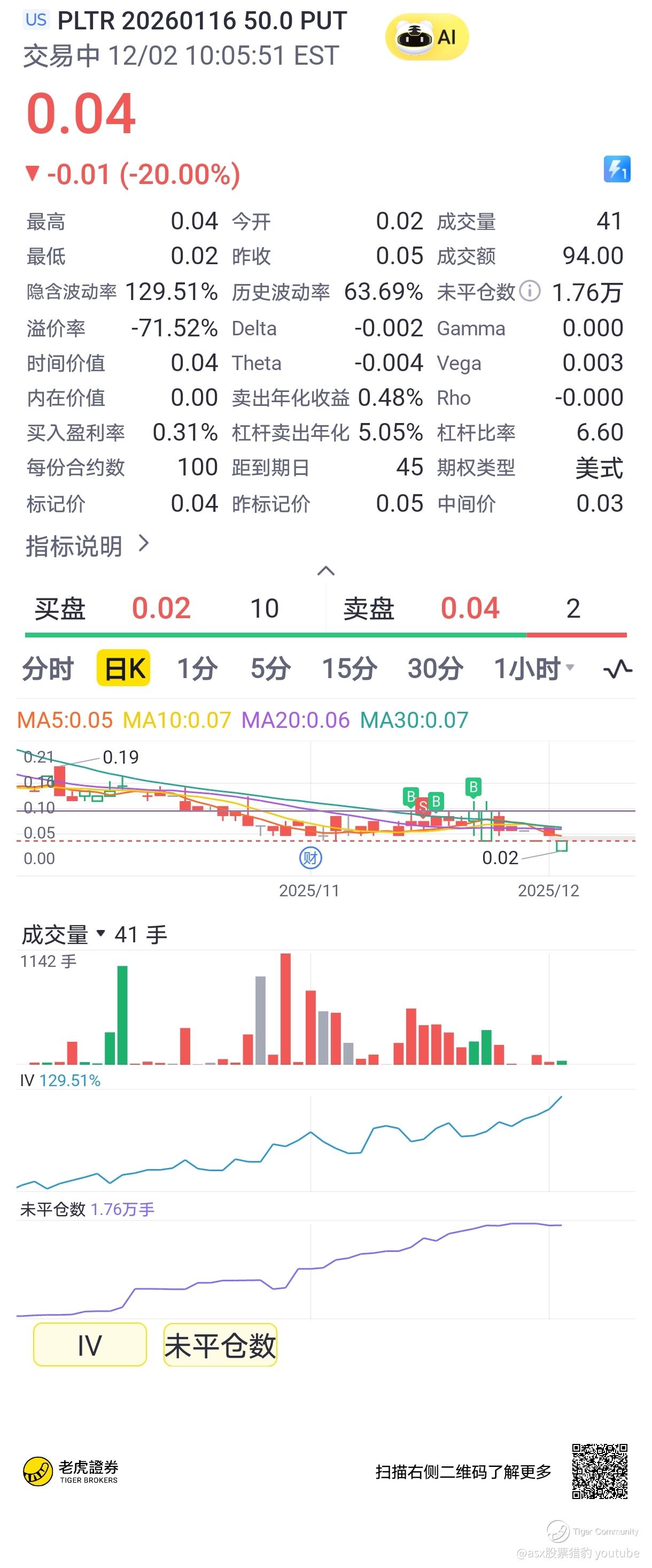Switch to the 分时 chart
652x1568 pixels.
(x=48, y=669)
